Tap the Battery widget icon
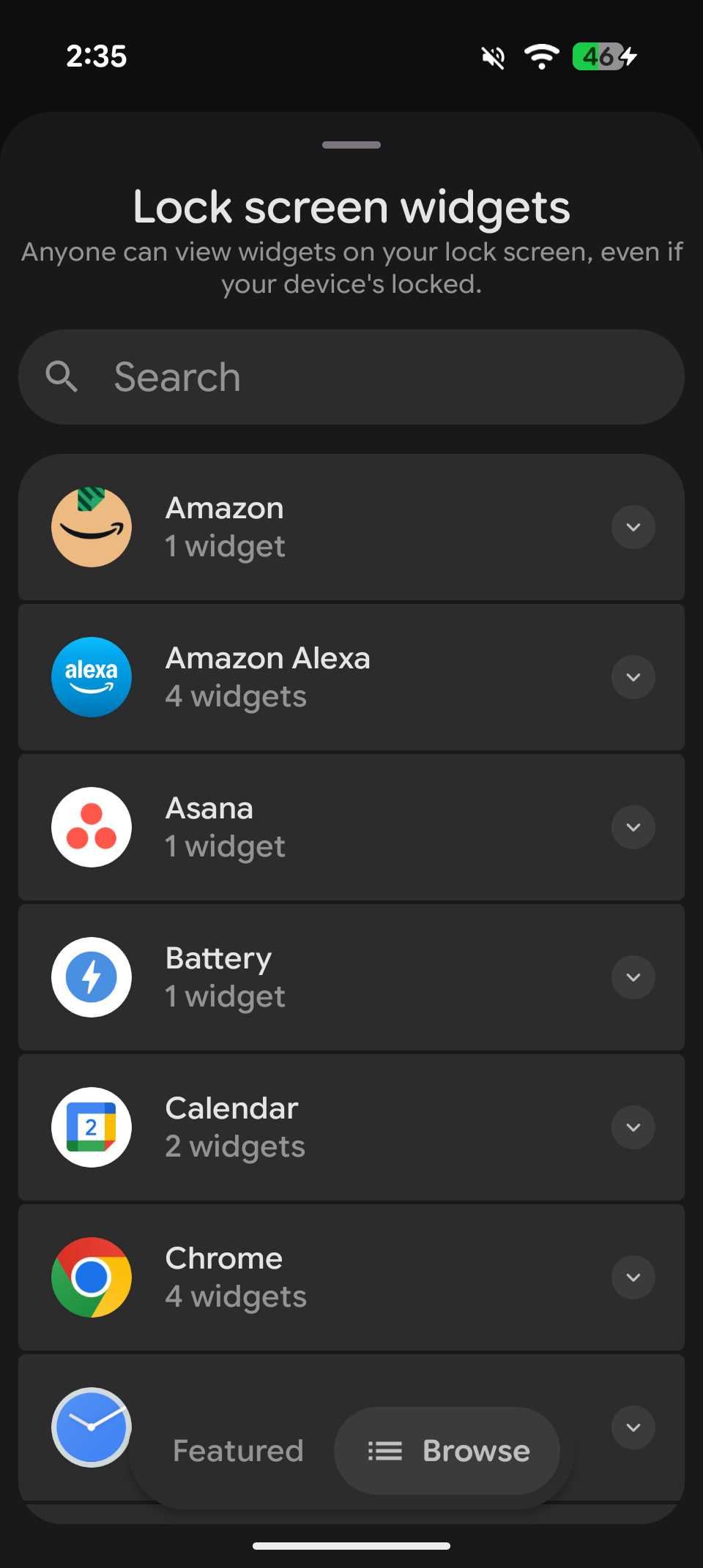Viewport: 703px width, 1568px height. (x=91, y=977)
